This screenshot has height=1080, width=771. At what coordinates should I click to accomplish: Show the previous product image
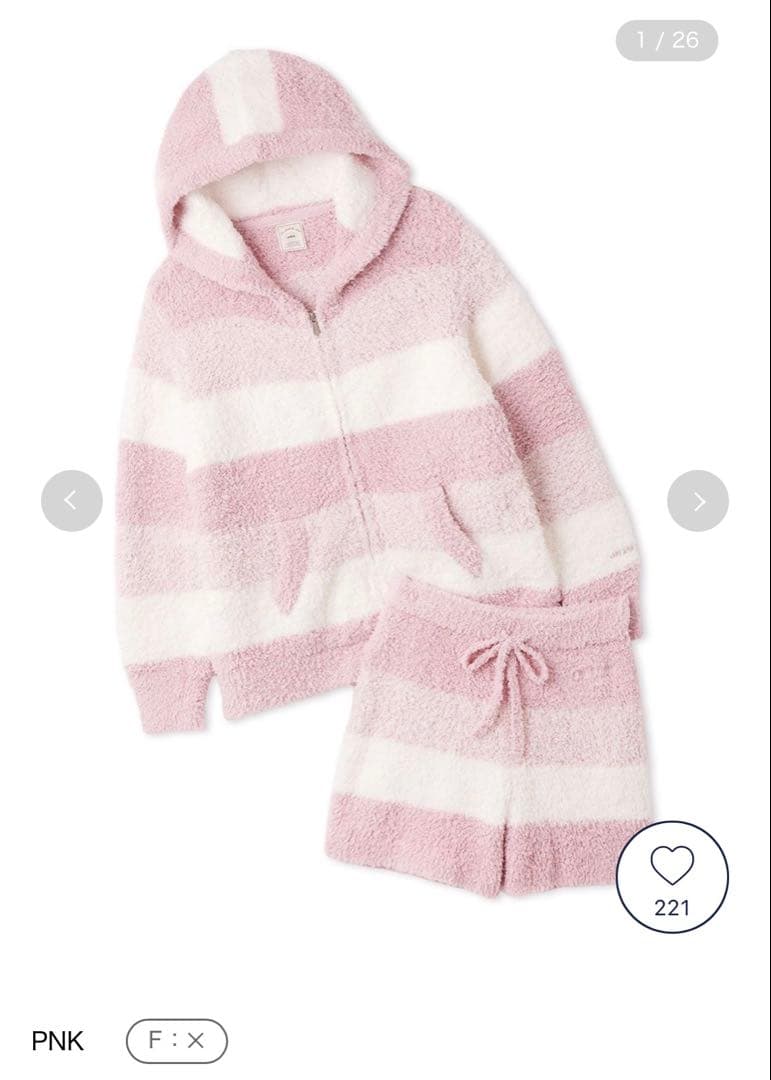pos(71,500)
